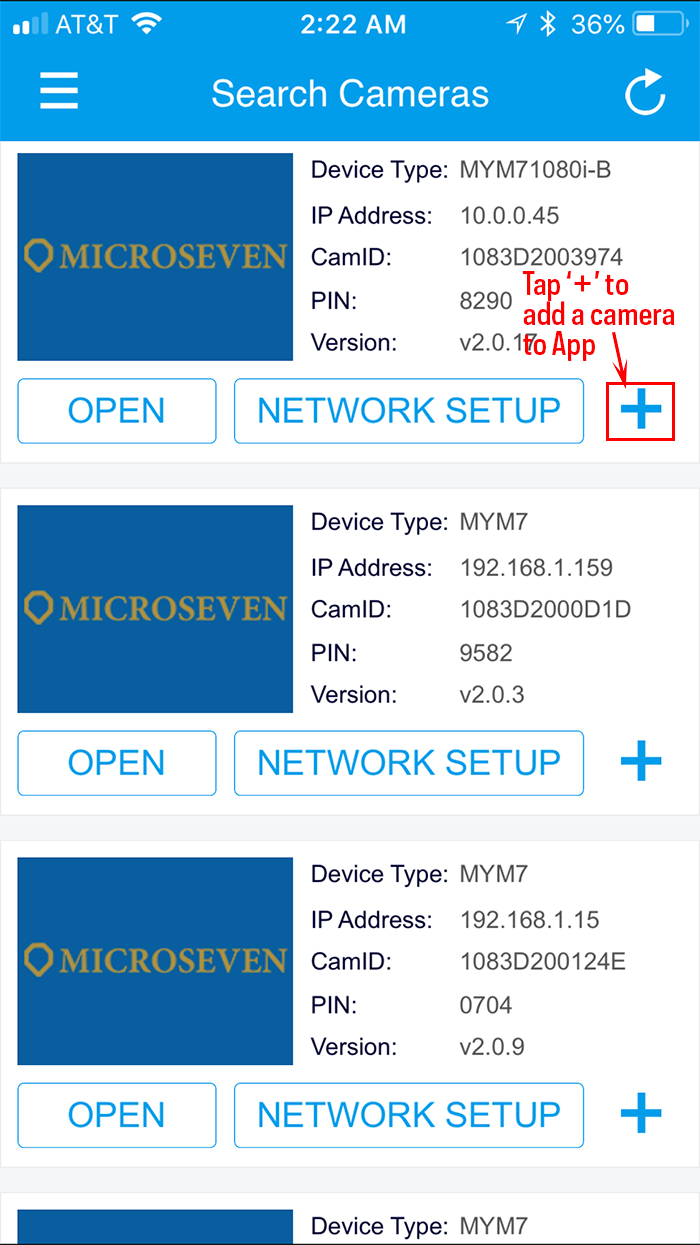This screenshot has width=700, height=1245.
Task: Open camera with IP 10.0.0.45
Action: 117,411
